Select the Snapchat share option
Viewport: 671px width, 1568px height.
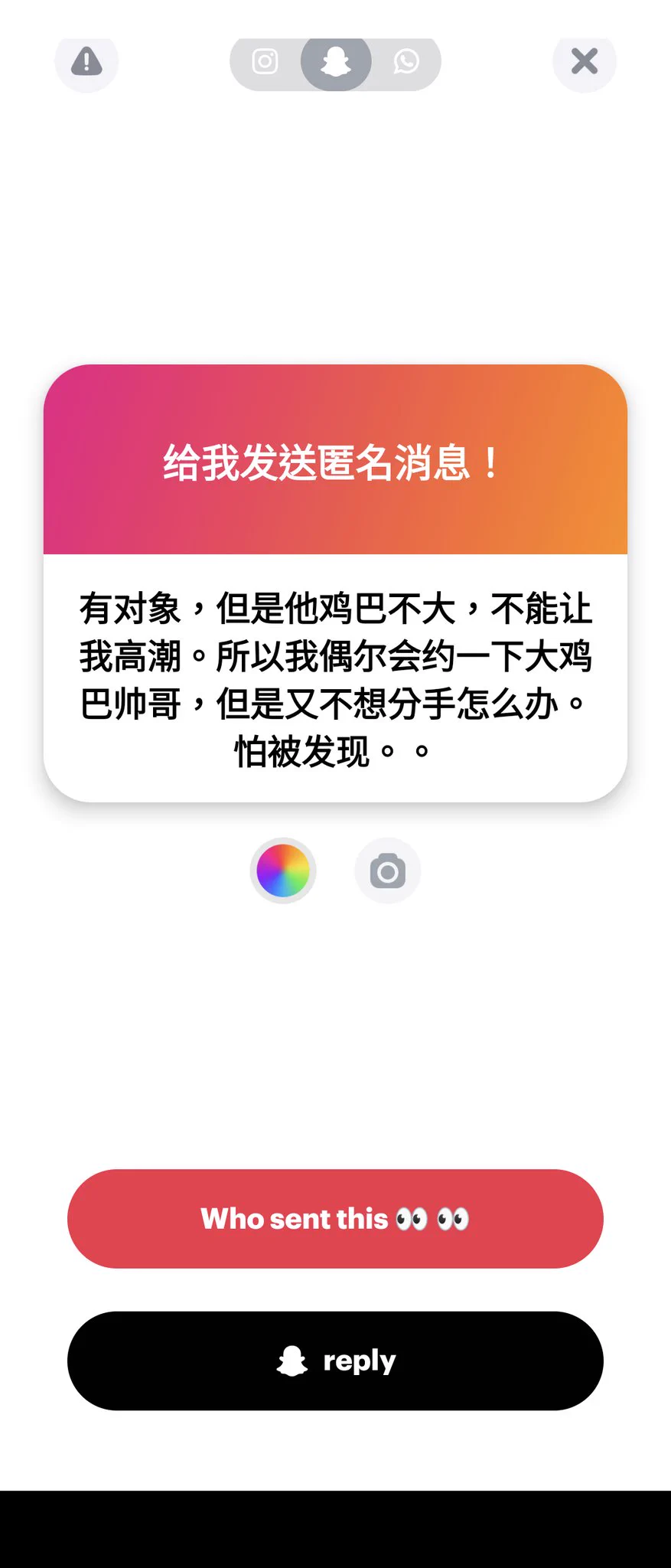(336, 61)
